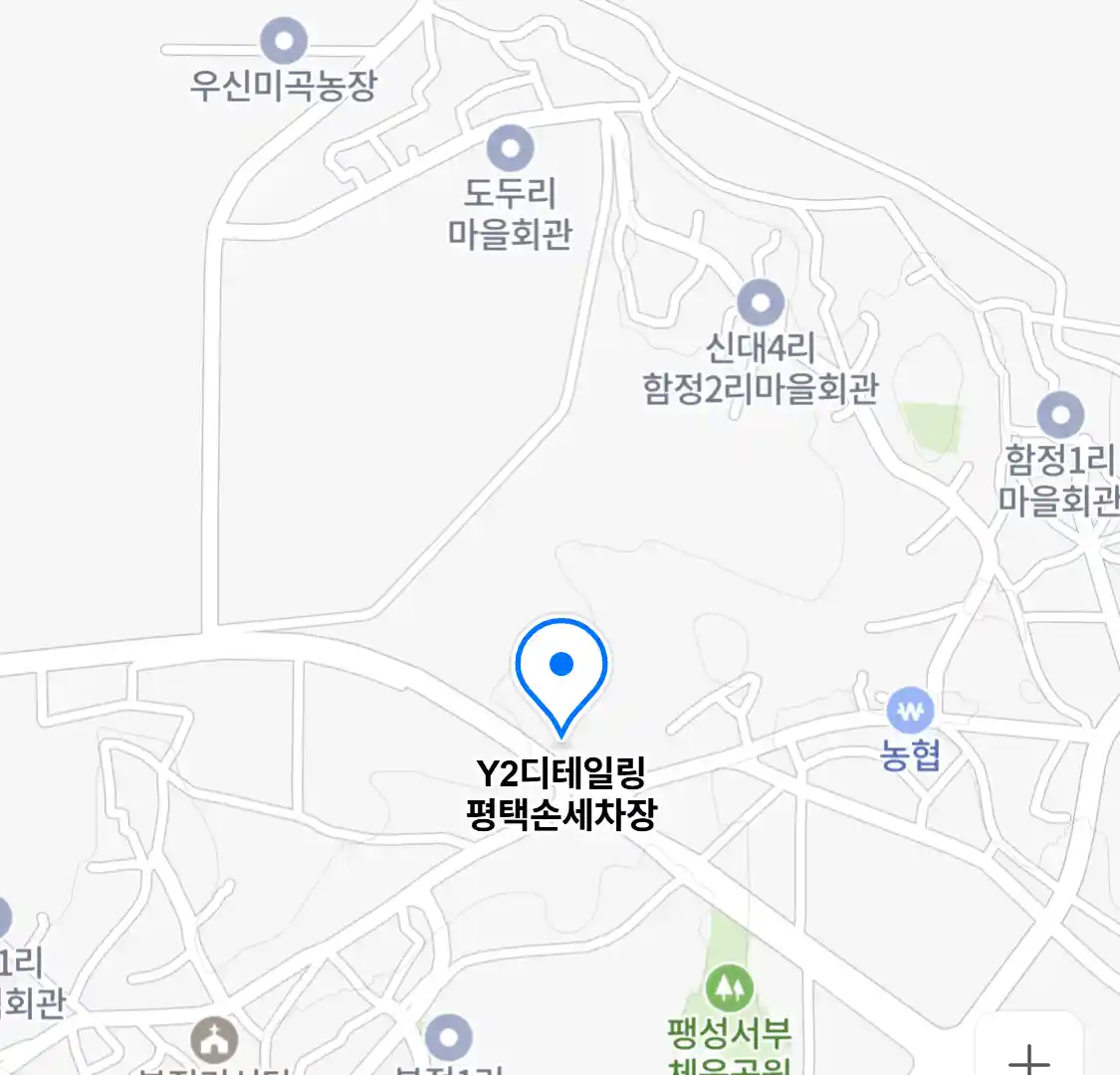Screen dimensions: 1120x1075
Task: Tap the Y2디테일링 평택손세차장 location pin
Action: tap(561, 667)
